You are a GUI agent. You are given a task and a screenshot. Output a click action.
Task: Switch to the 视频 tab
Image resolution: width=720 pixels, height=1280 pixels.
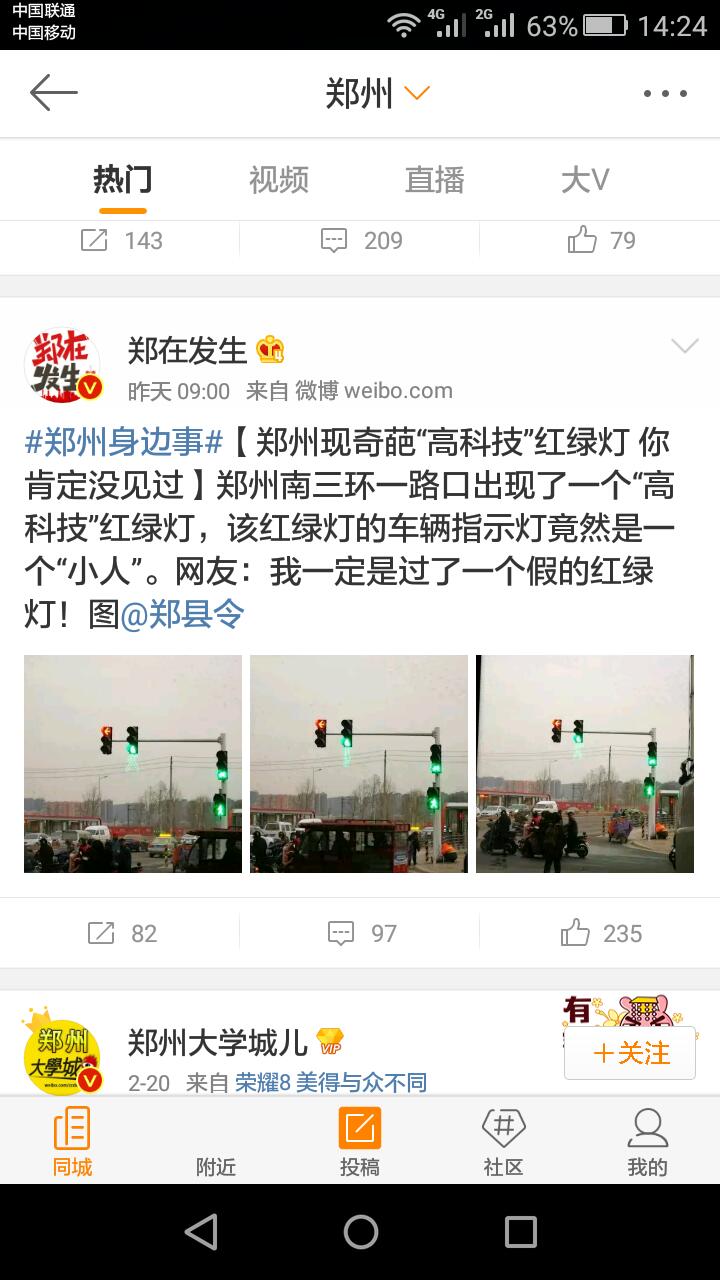point(278,180)
